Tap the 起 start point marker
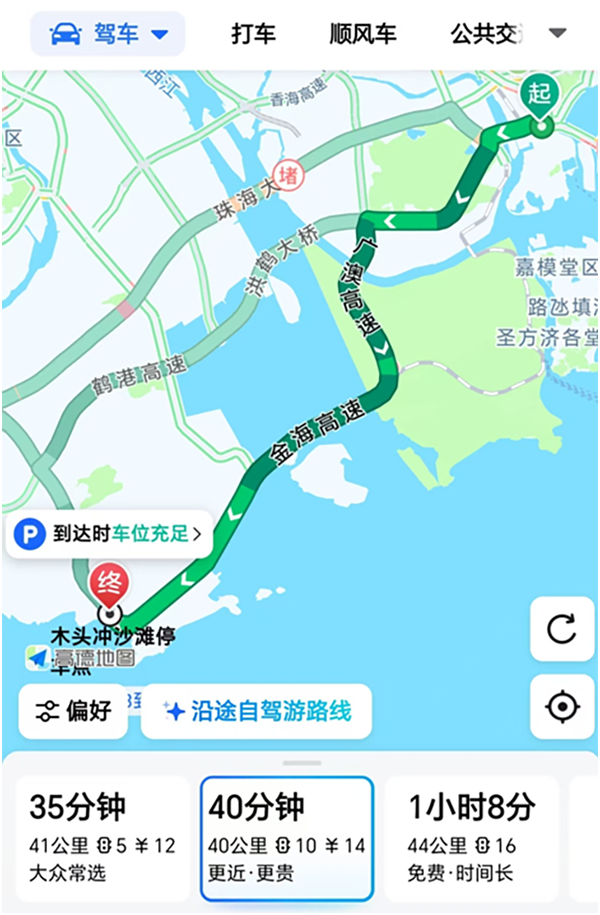 click(540, 97)
